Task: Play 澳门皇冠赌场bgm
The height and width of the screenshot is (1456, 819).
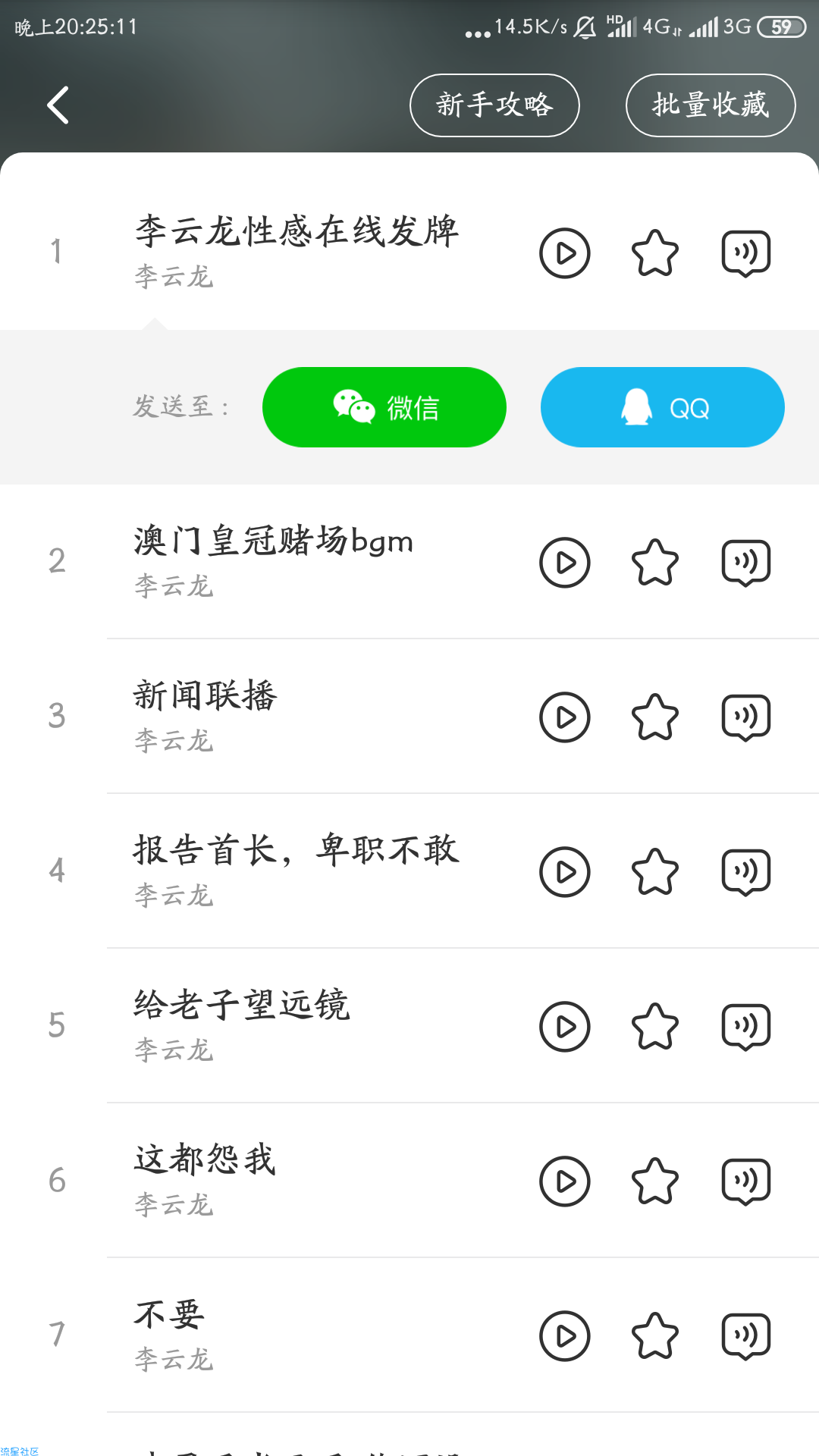Action: [565, 563]
